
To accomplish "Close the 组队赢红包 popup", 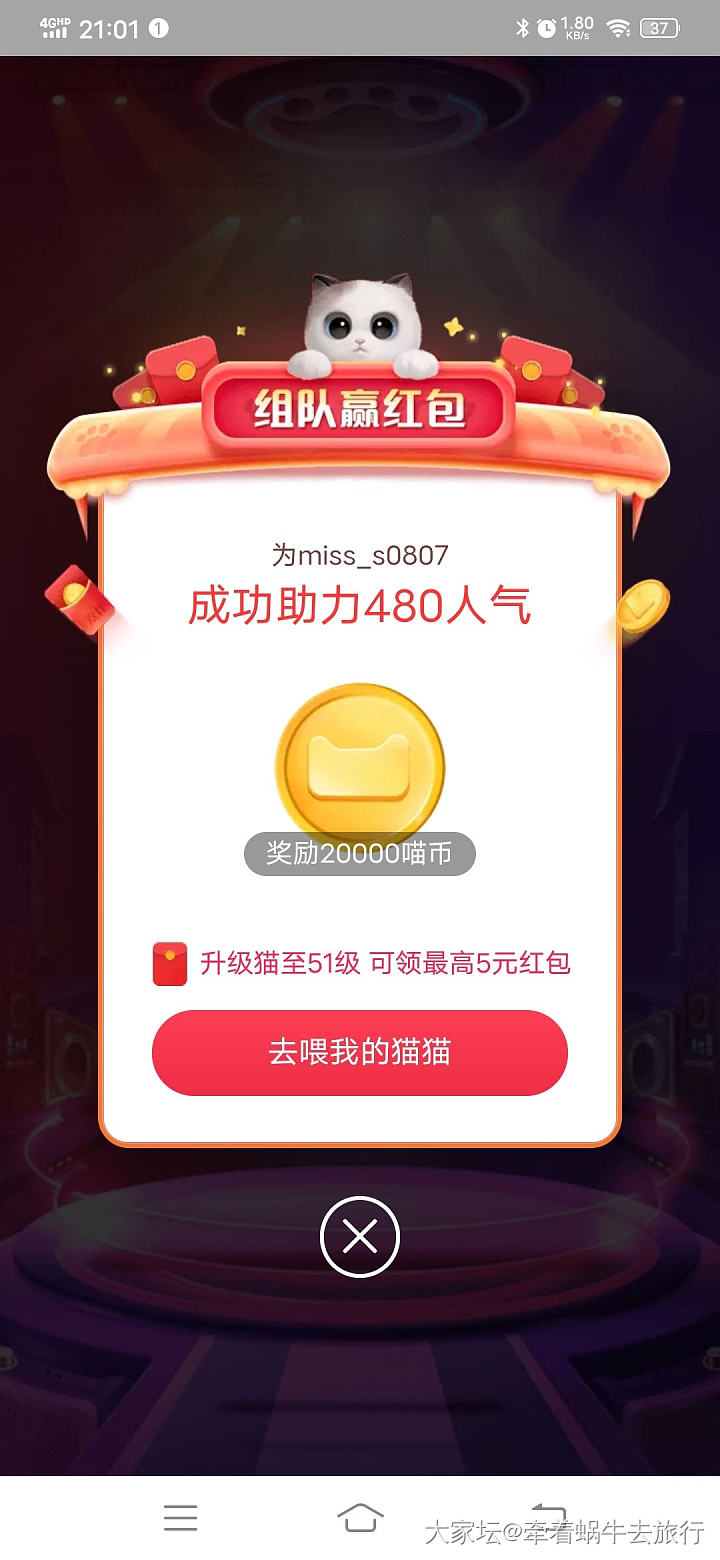I will coord(360,1237).
